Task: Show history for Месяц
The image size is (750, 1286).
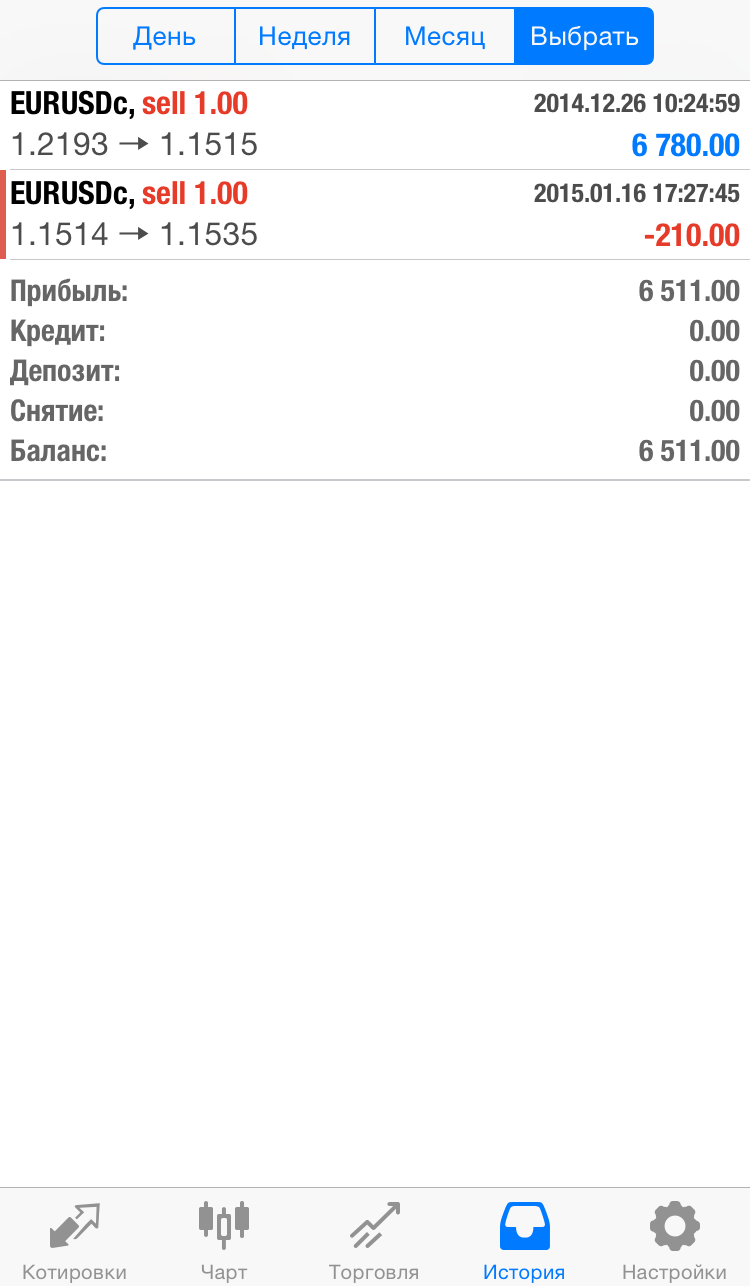Action: (x=444, y=37)
